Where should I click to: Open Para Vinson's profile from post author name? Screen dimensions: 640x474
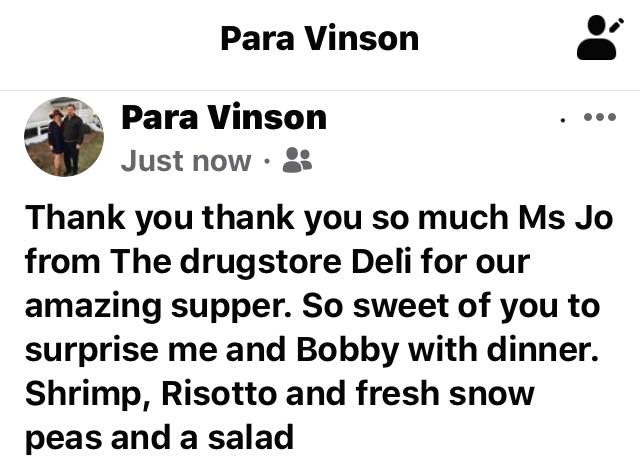pyautogui.click(x=223, y=117)
